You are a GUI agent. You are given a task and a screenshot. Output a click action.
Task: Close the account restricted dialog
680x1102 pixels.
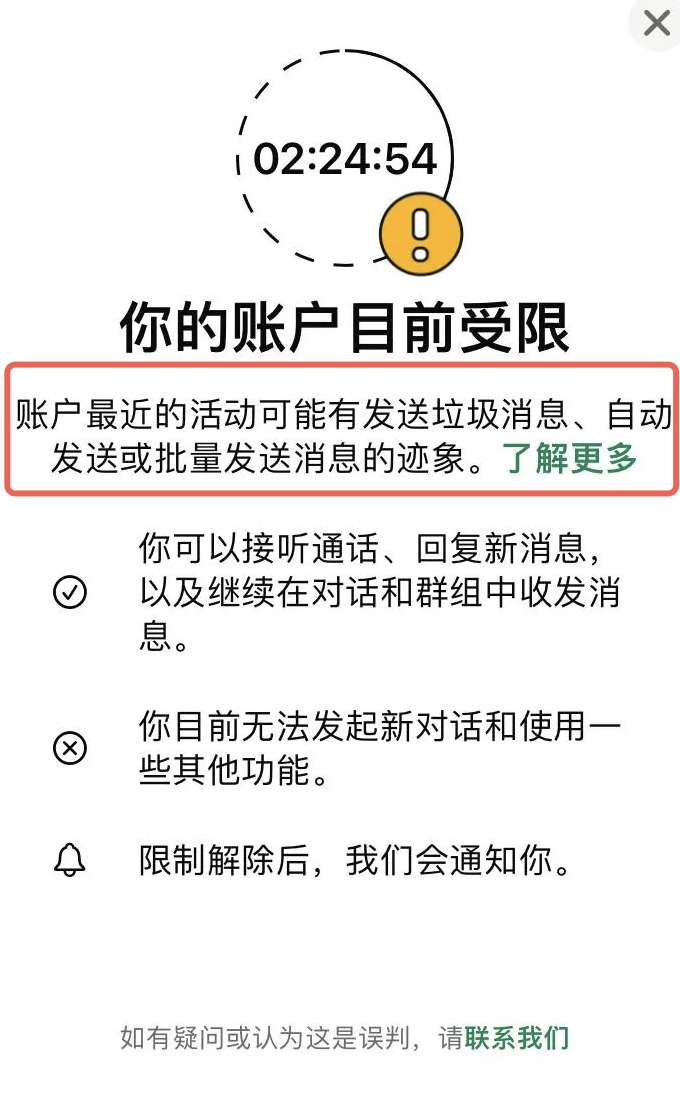coord(657,22)
